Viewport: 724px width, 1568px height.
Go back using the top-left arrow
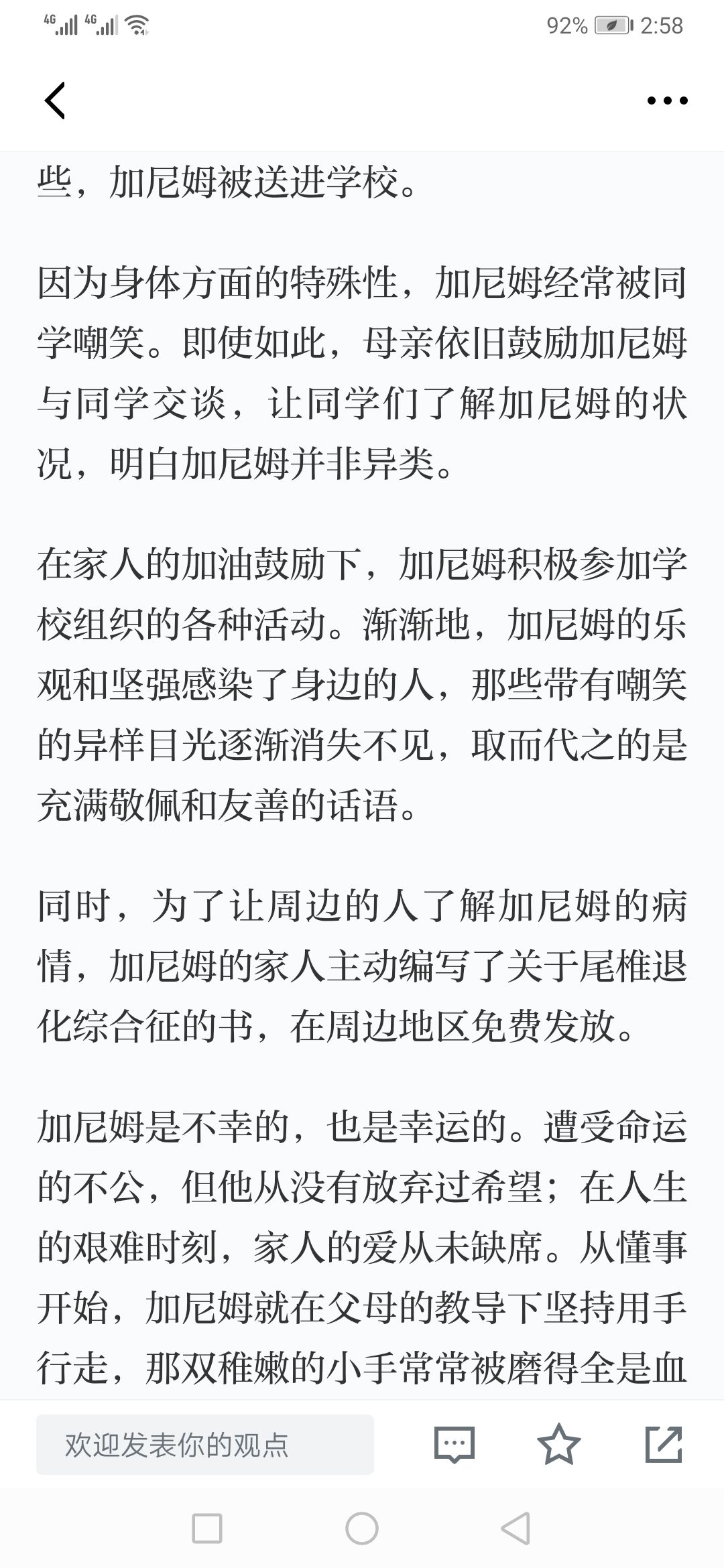(55, 101)
